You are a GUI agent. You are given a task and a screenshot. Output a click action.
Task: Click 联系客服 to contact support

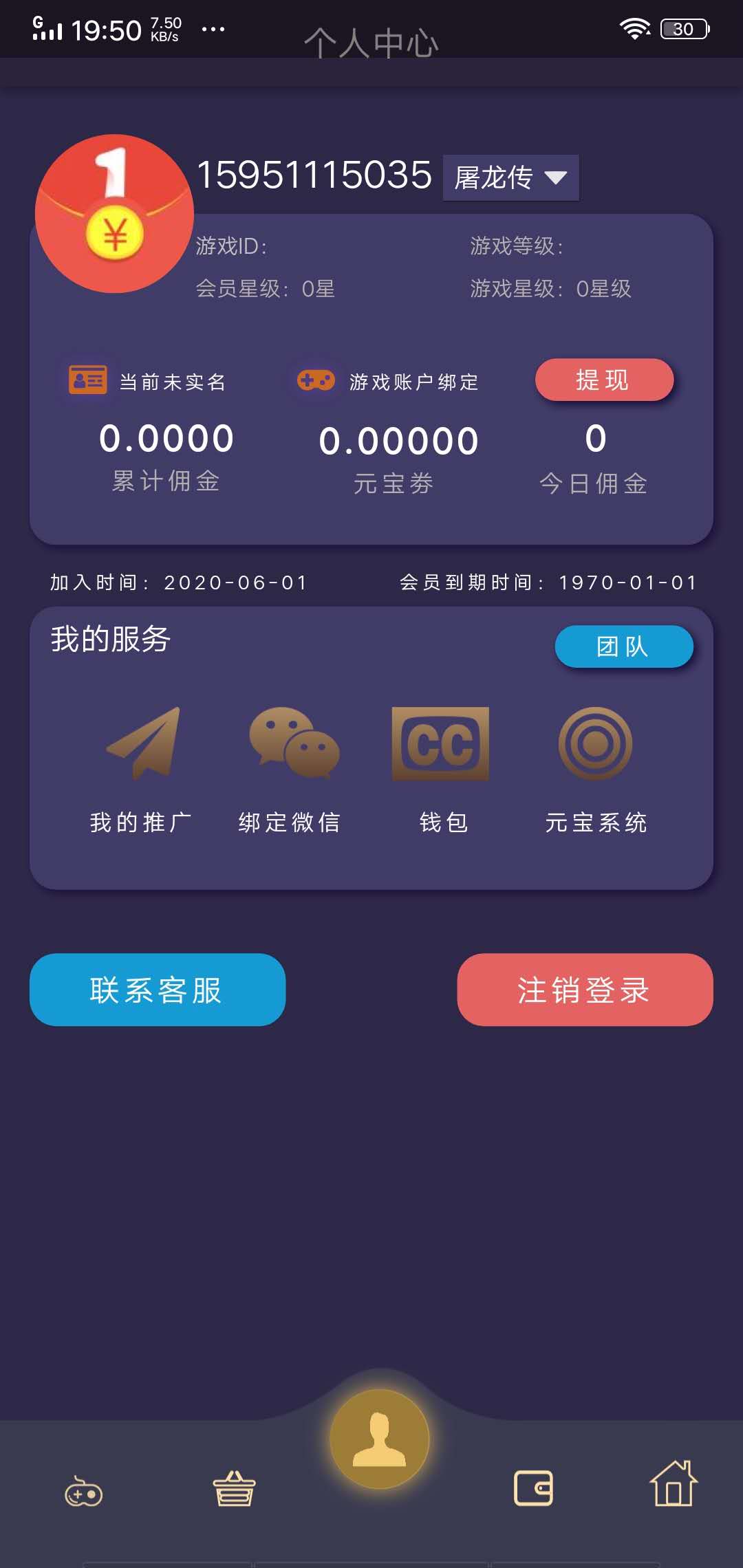[x=156, y=990]
